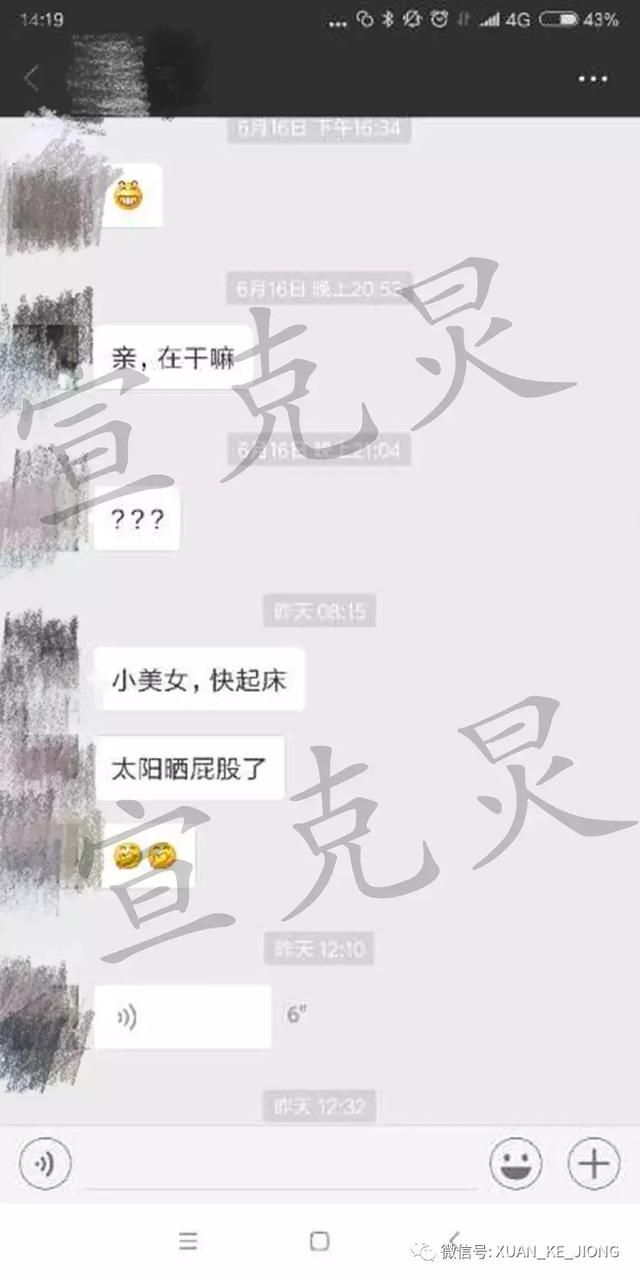This screenshot has height=1280, width=640.
Task: Go back to the chat list
Action: pos(32,79)
